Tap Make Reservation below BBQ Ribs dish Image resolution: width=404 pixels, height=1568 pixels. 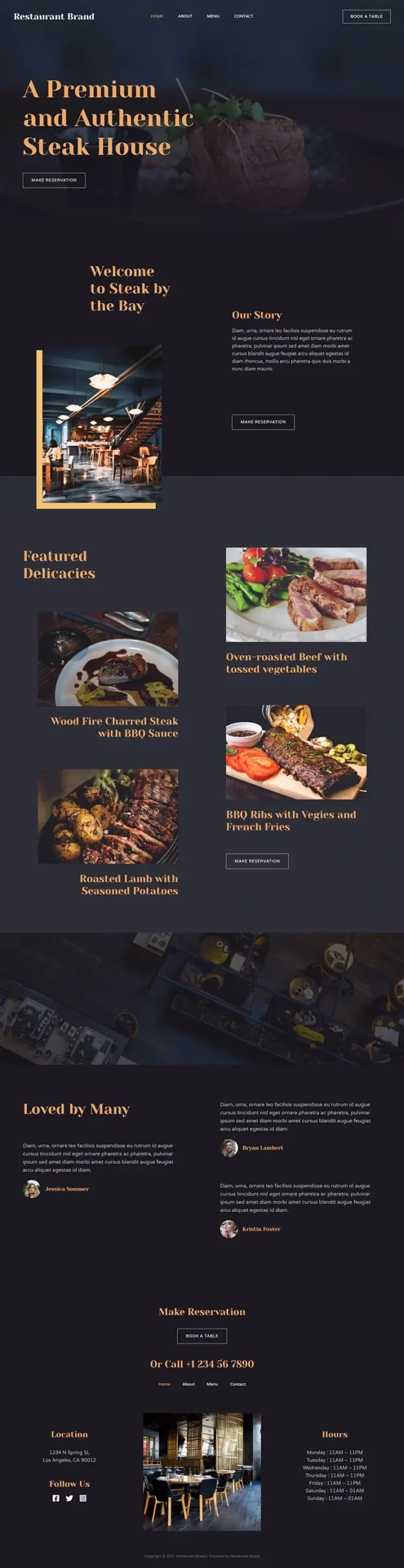(x=257, y=861)
